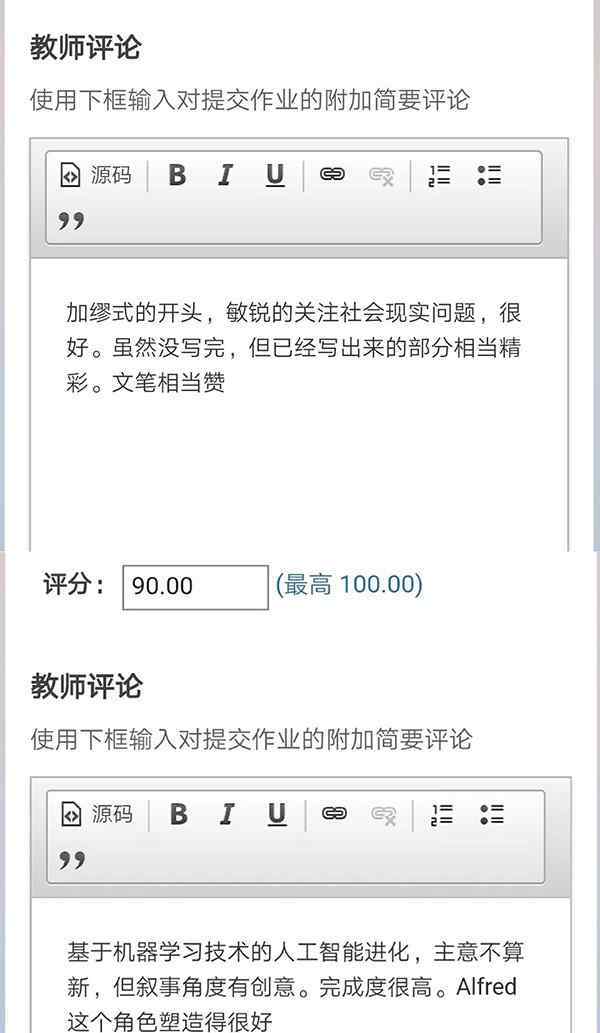Apply bold in the first comment editor
The width and height of the screenshot is (600, 1033).
pyautogui.click(x=177, y=175)
